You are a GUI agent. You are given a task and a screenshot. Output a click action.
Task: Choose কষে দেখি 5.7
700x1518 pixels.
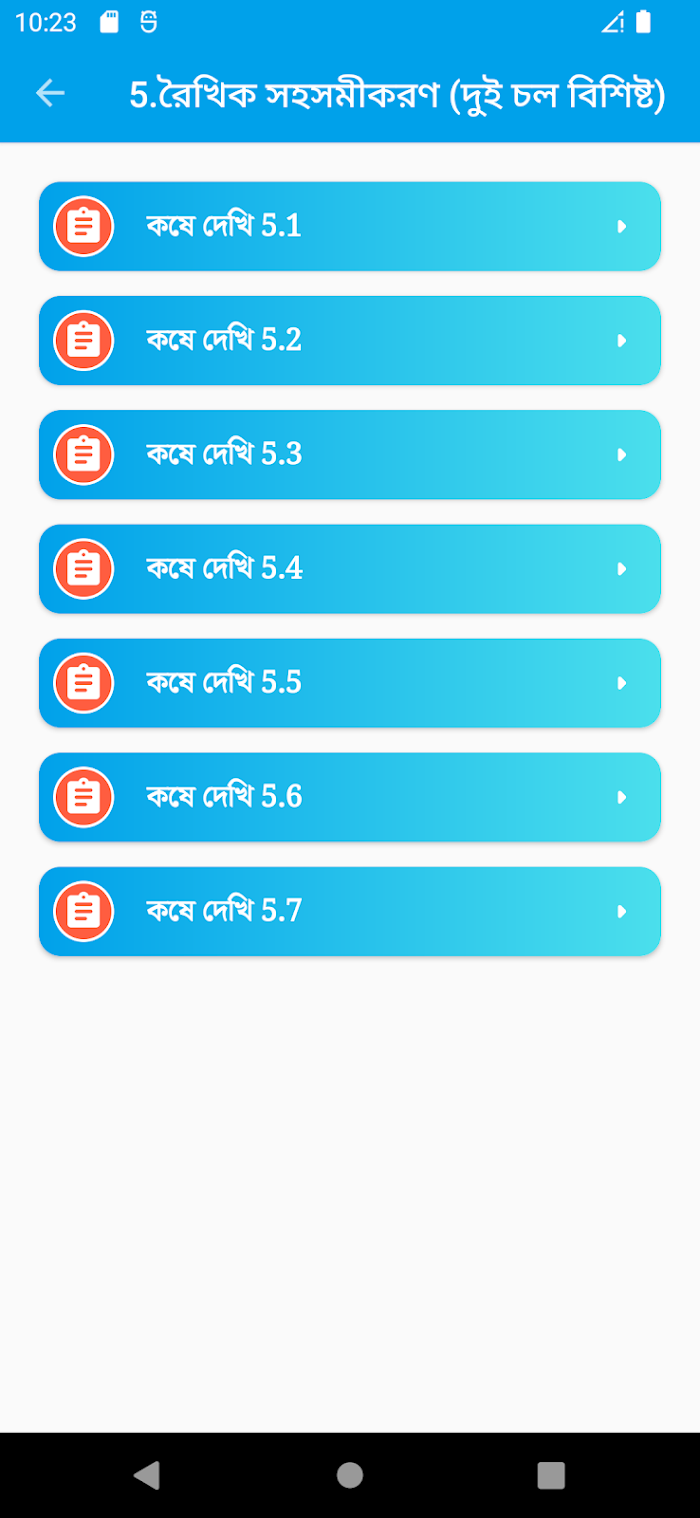click(x=350, y=910)
